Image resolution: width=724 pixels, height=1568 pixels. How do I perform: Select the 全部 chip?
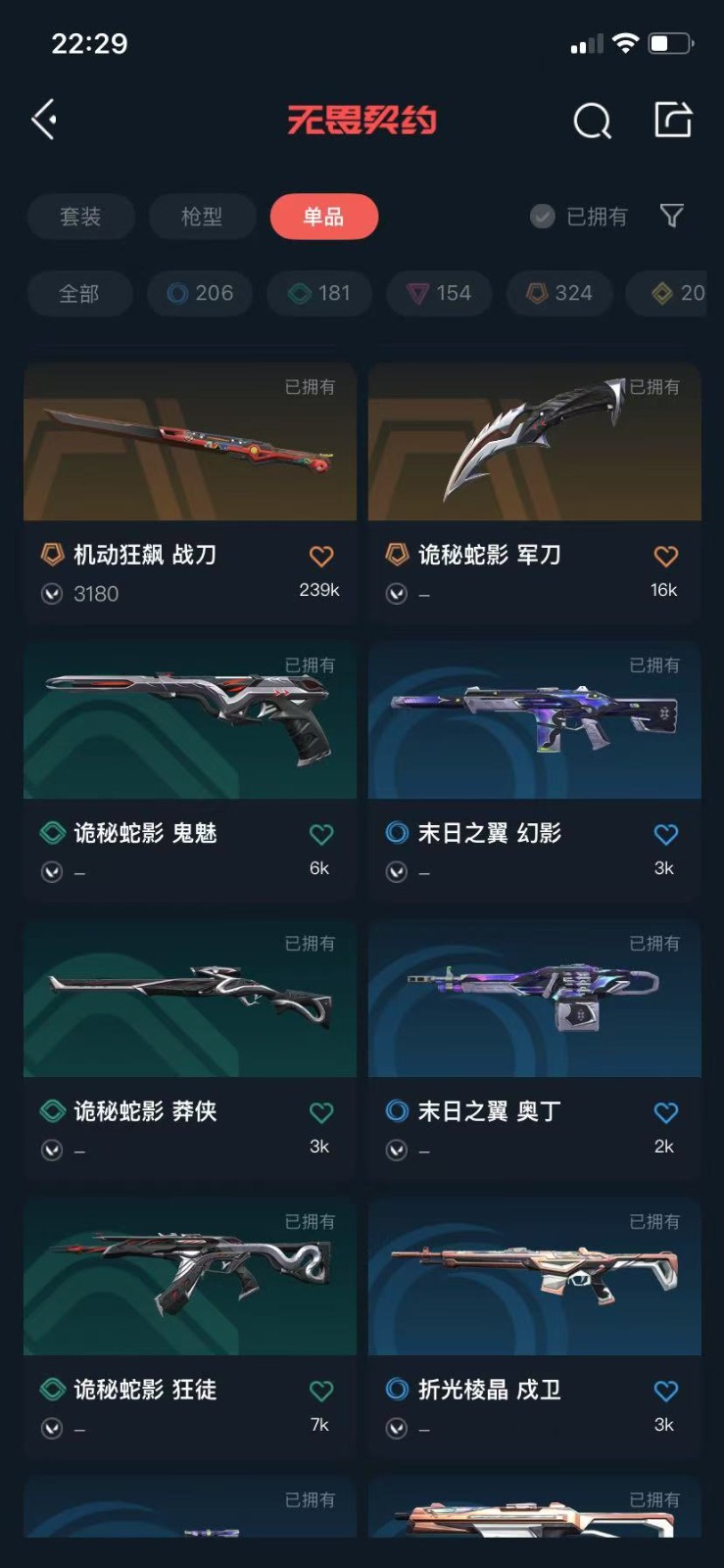pos(79,293)
